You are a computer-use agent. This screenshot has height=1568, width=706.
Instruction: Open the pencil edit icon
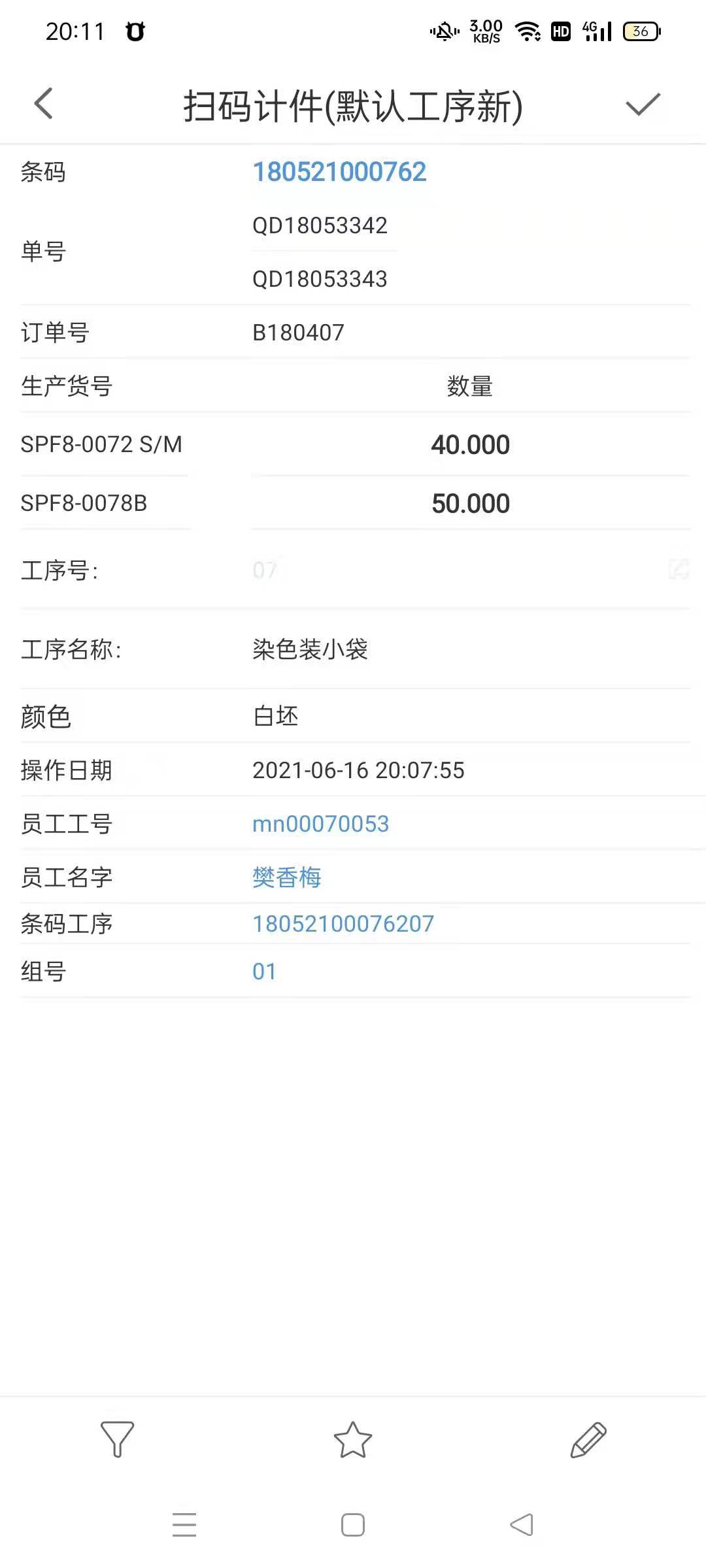pos(588,1439)
